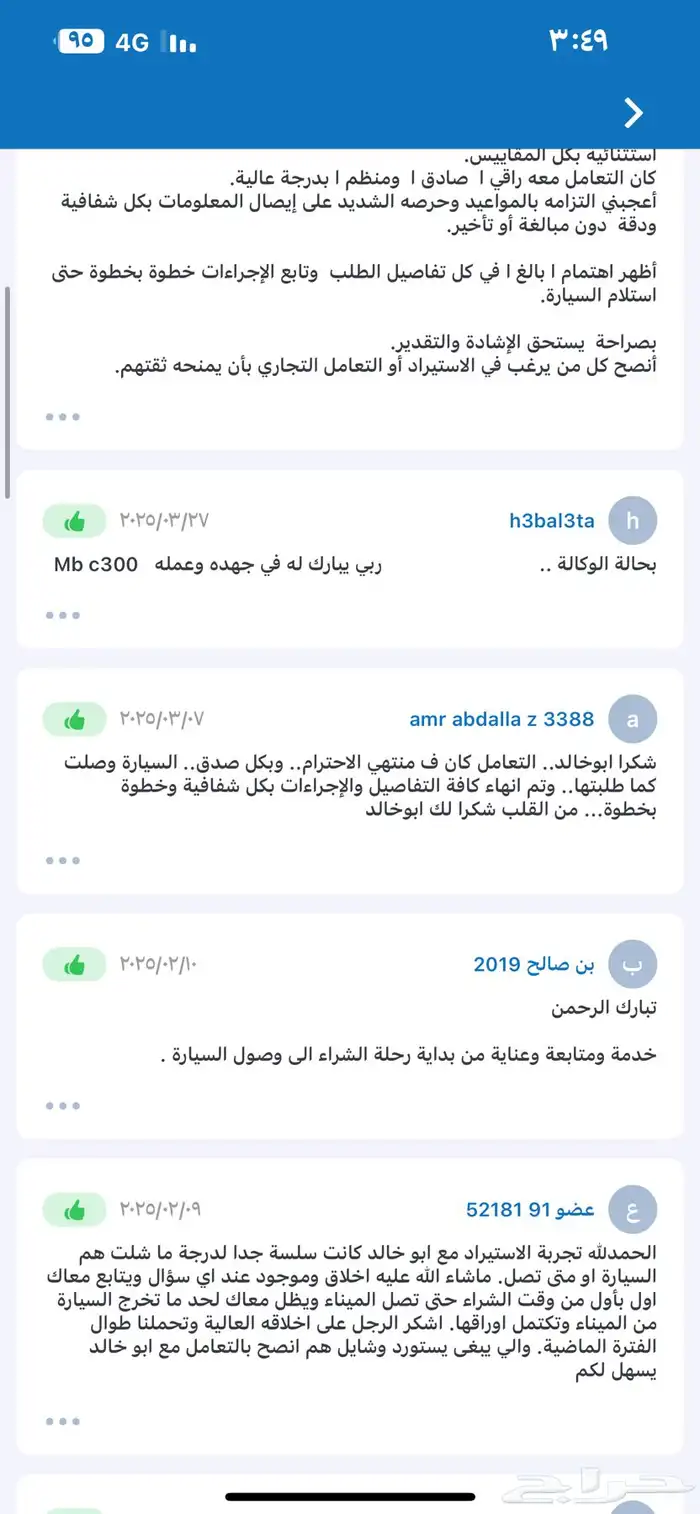The width and height of the screenshot is (700, 1514).
Task: Open more options under h3bal3ta's review
Action: [x=62, y=615]
